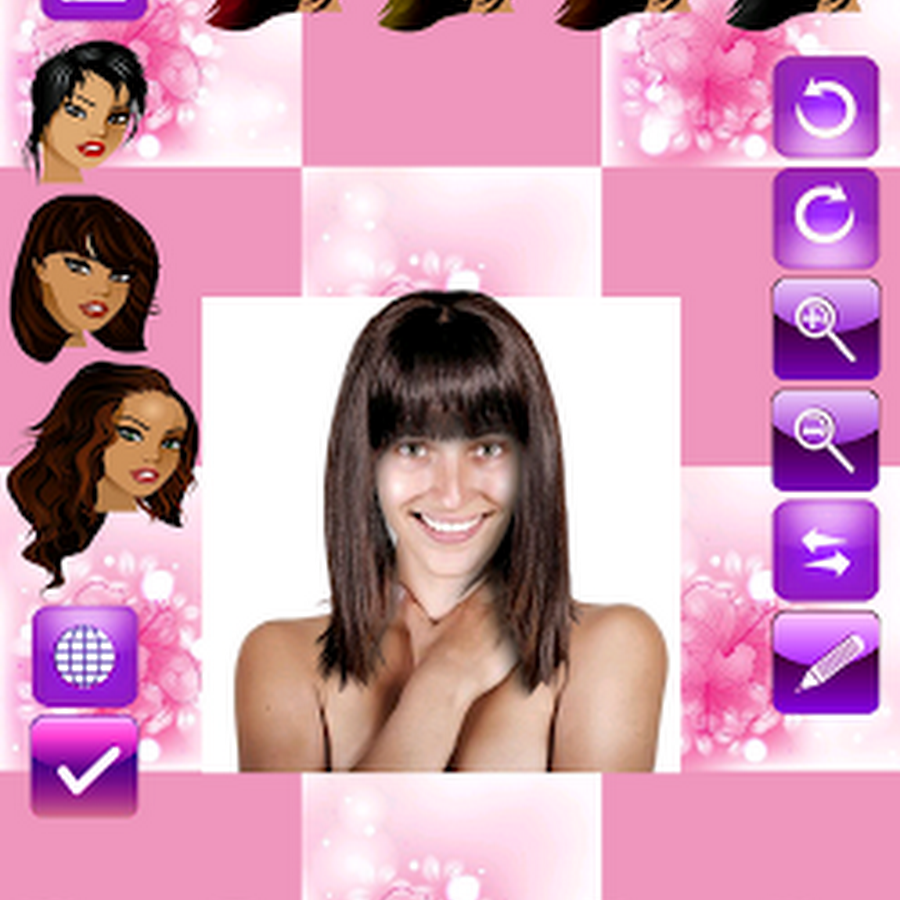Rotate the hairstyle counterclockwise
Viewport: 900px width, 900px height.
point(826,108)
